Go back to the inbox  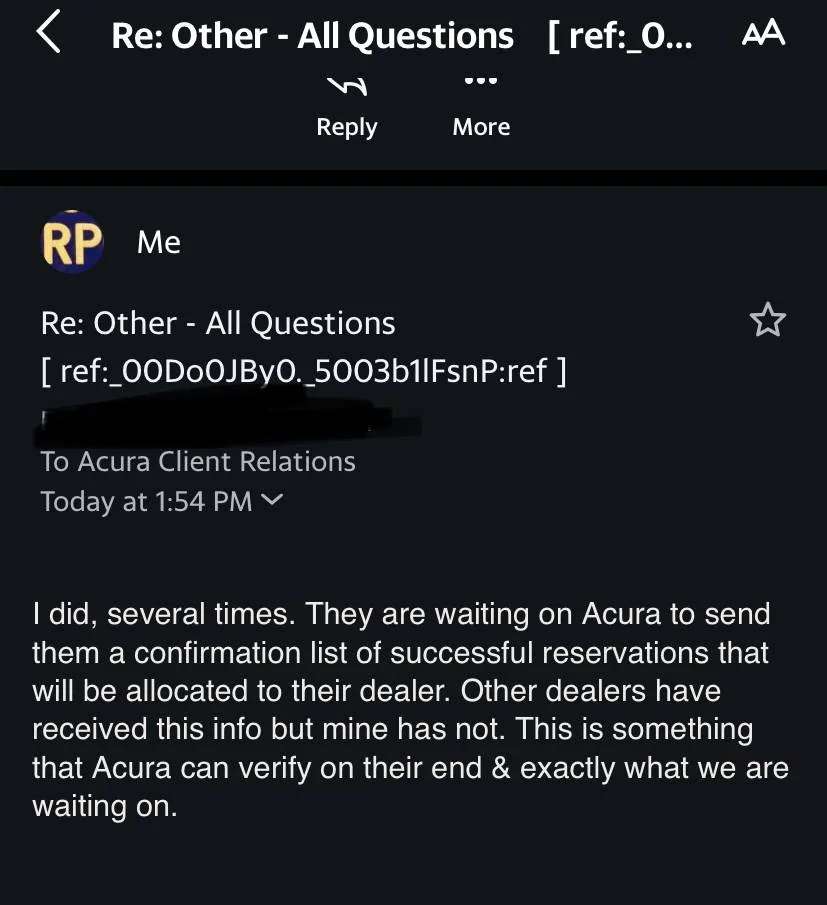coord(48,34)
